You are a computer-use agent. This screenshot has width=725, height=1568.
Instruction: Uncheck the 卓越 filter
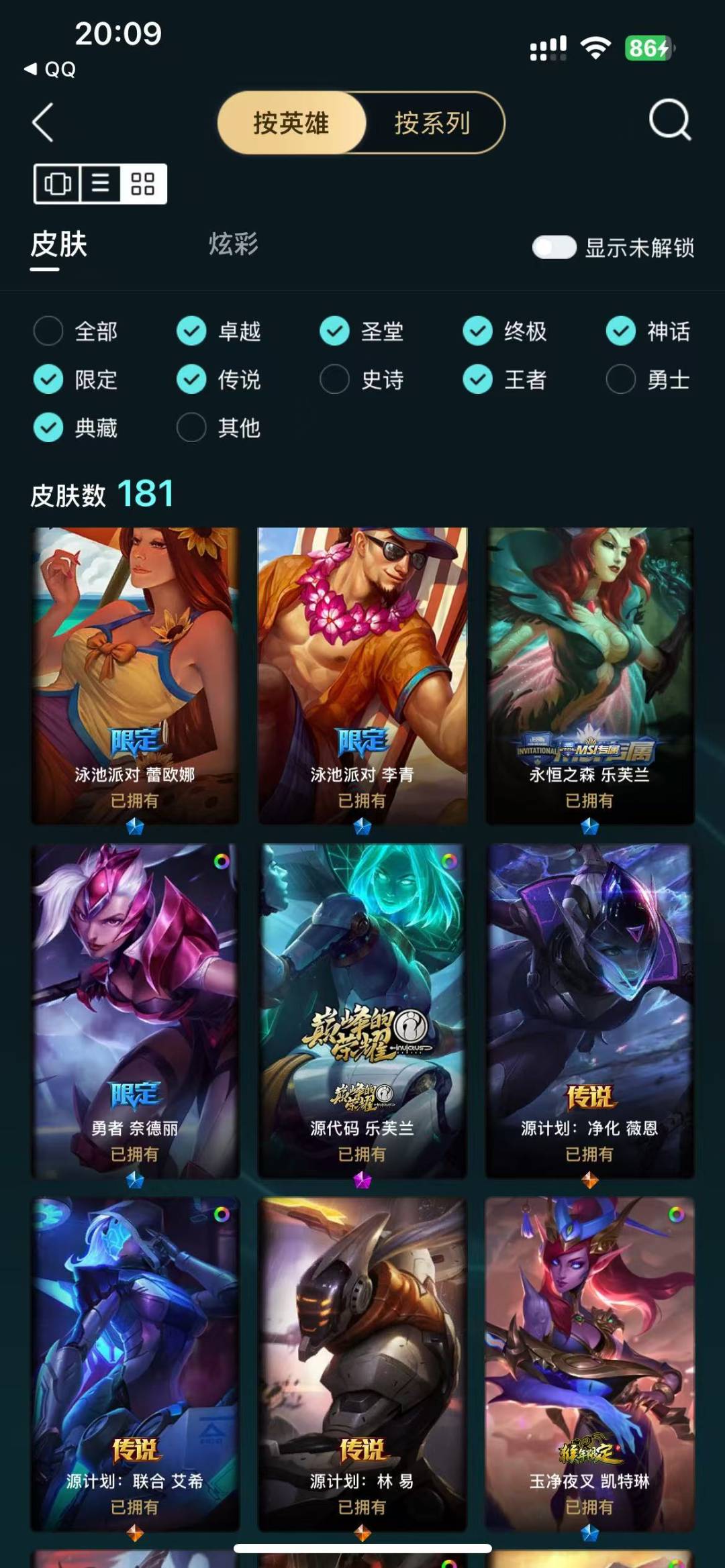tap(218, 331)
